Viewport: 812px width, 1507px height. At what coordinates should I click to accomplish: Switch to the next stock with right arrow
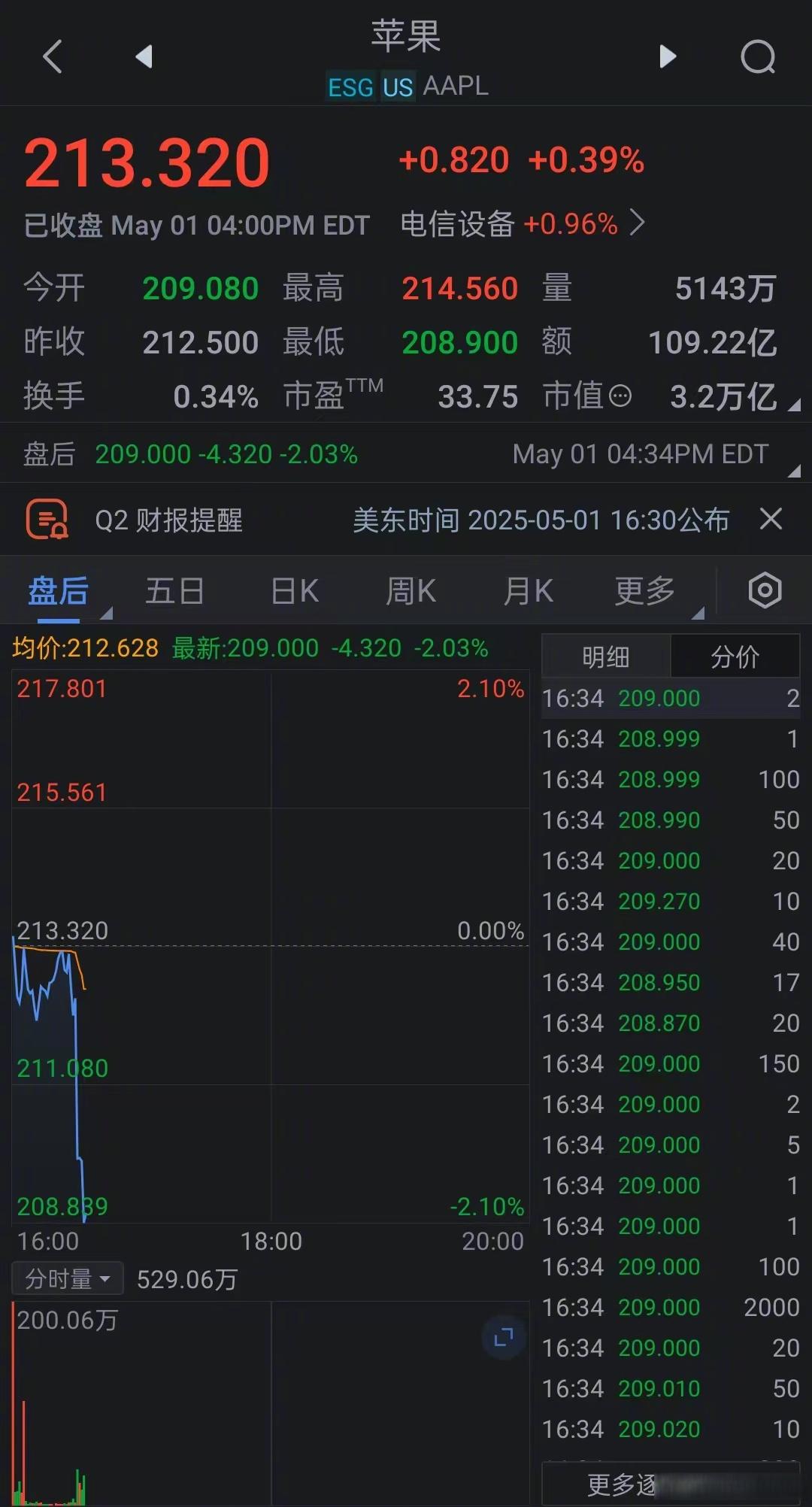tap(668, 56)
